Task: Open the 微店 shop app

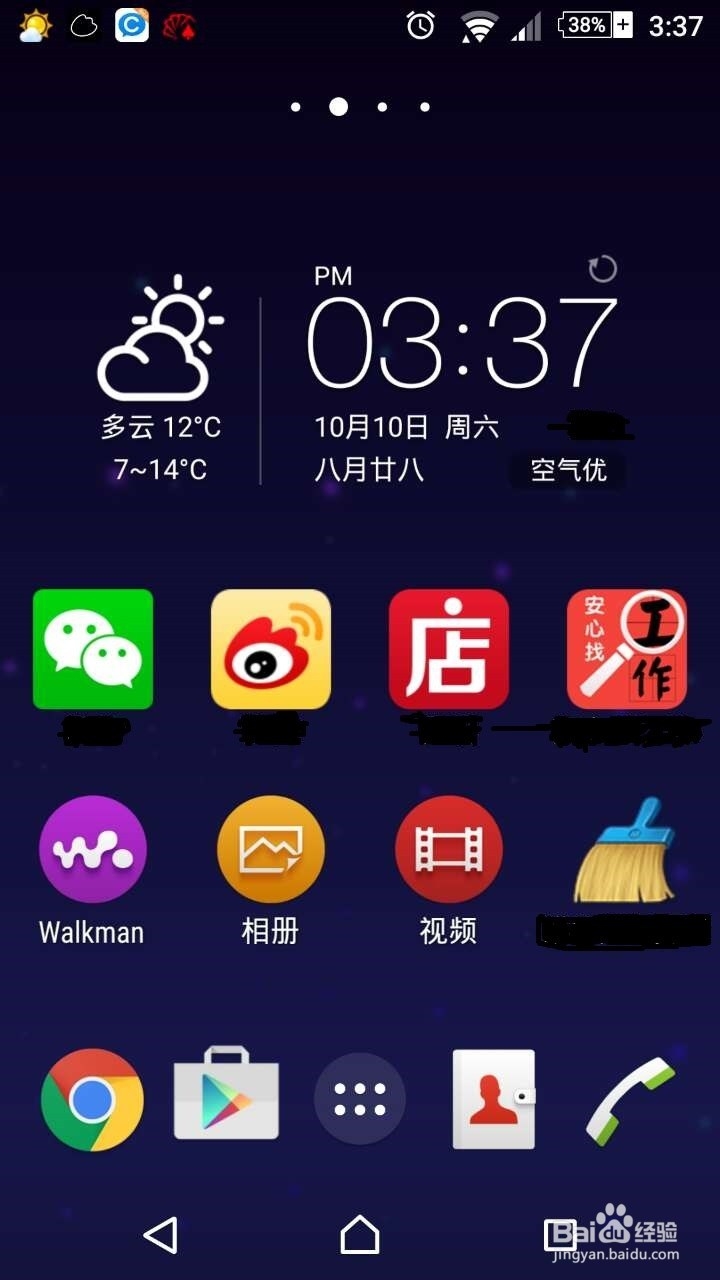Action: (448, 648)
